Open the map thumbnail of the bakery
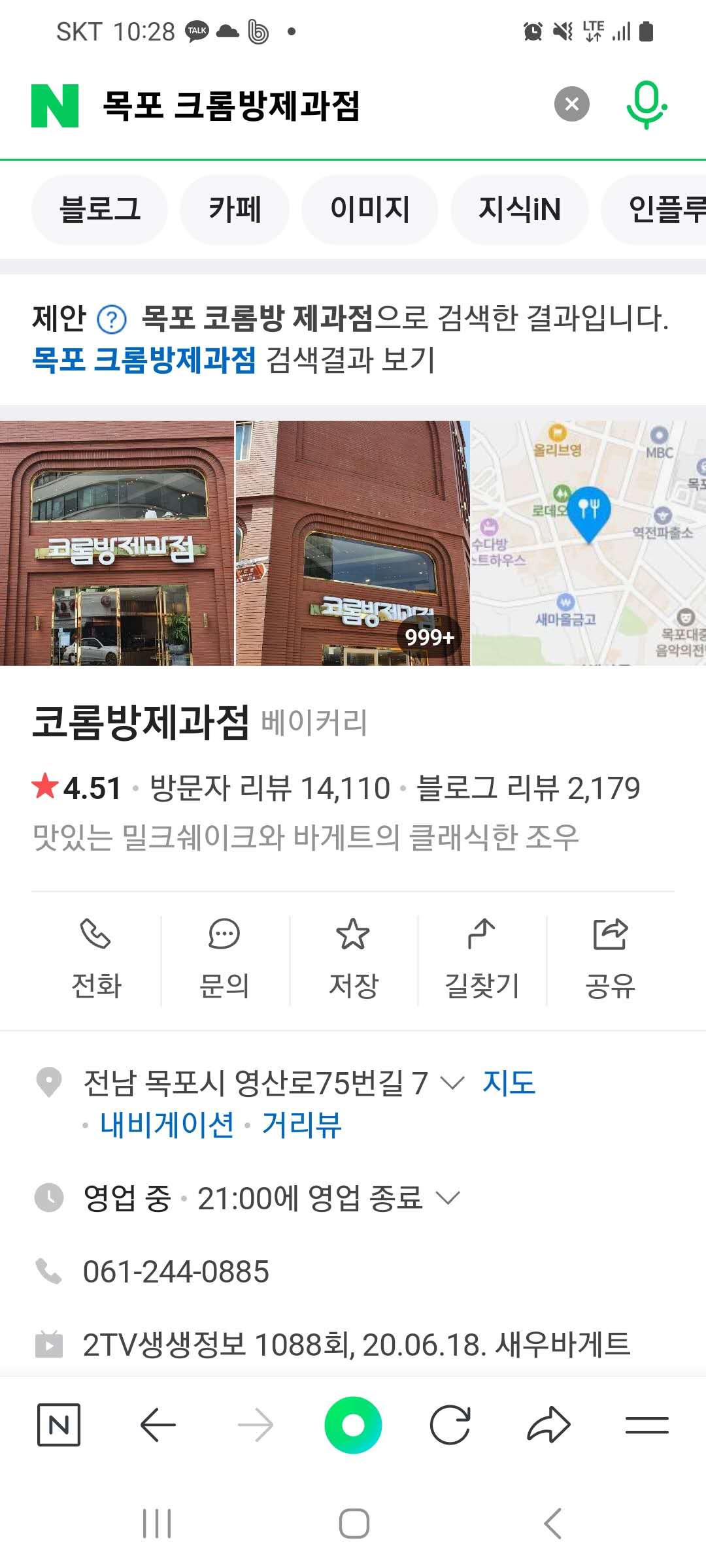 coord(588,542)
